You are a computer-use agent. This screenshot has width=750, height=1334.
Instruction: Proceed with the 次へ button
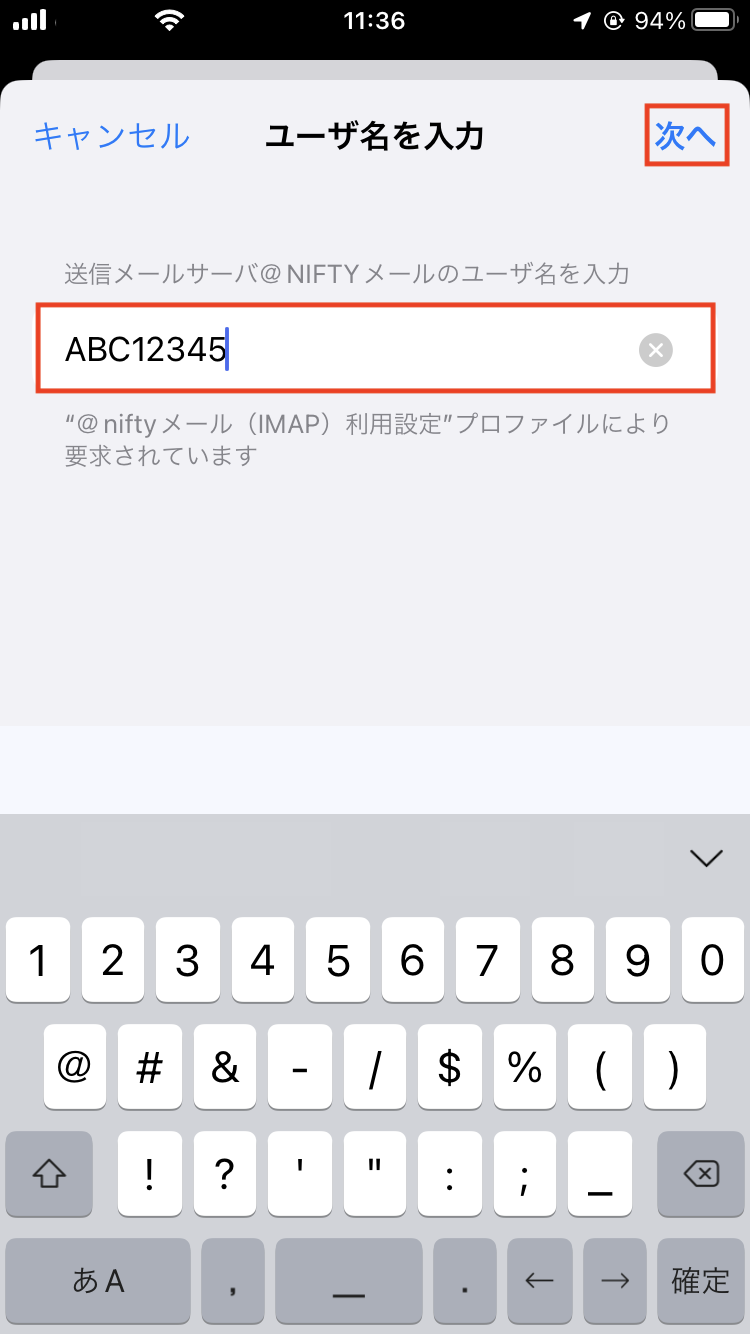pyautogui.click(x=685, y=136)
